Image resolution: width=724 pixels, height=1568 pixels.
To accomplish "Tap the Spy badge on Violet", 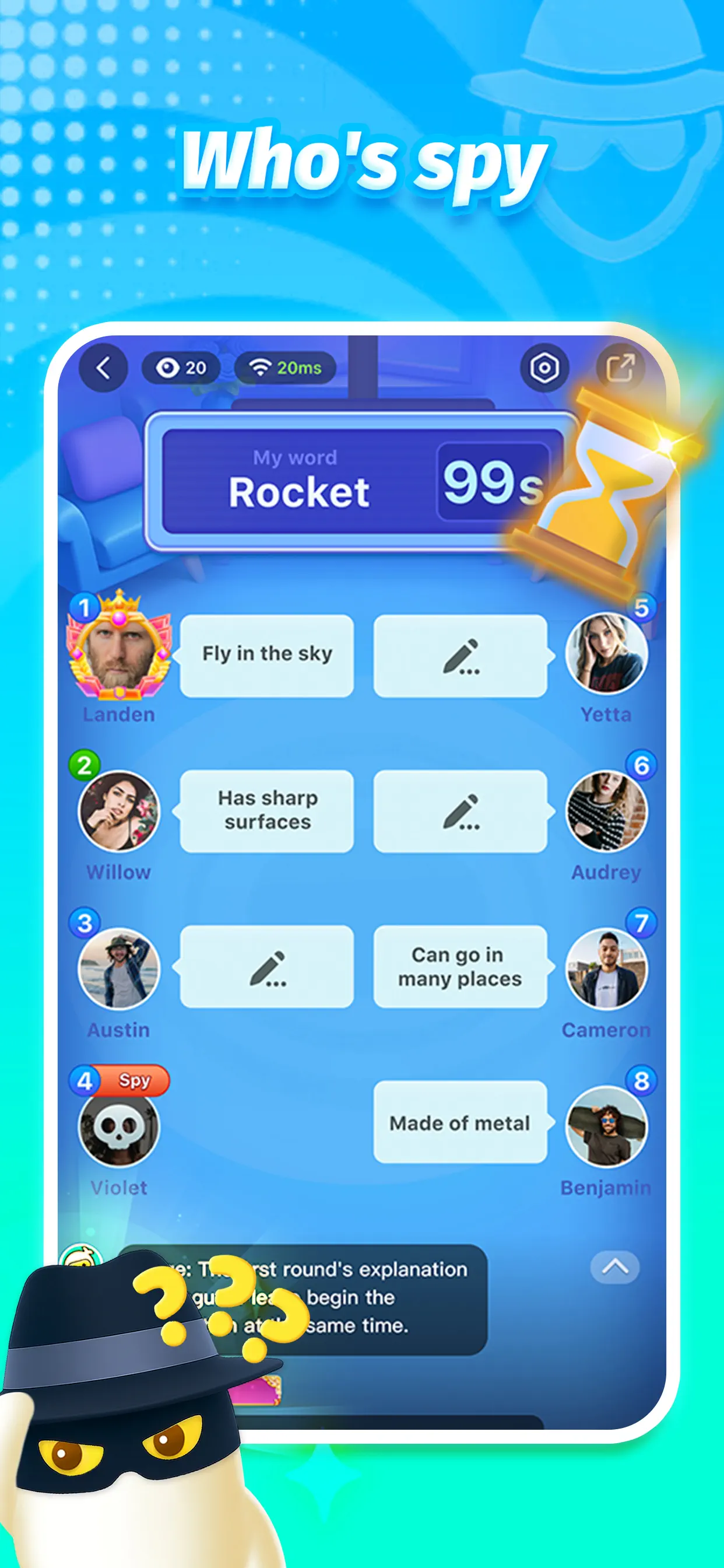I will (135, 1080).
